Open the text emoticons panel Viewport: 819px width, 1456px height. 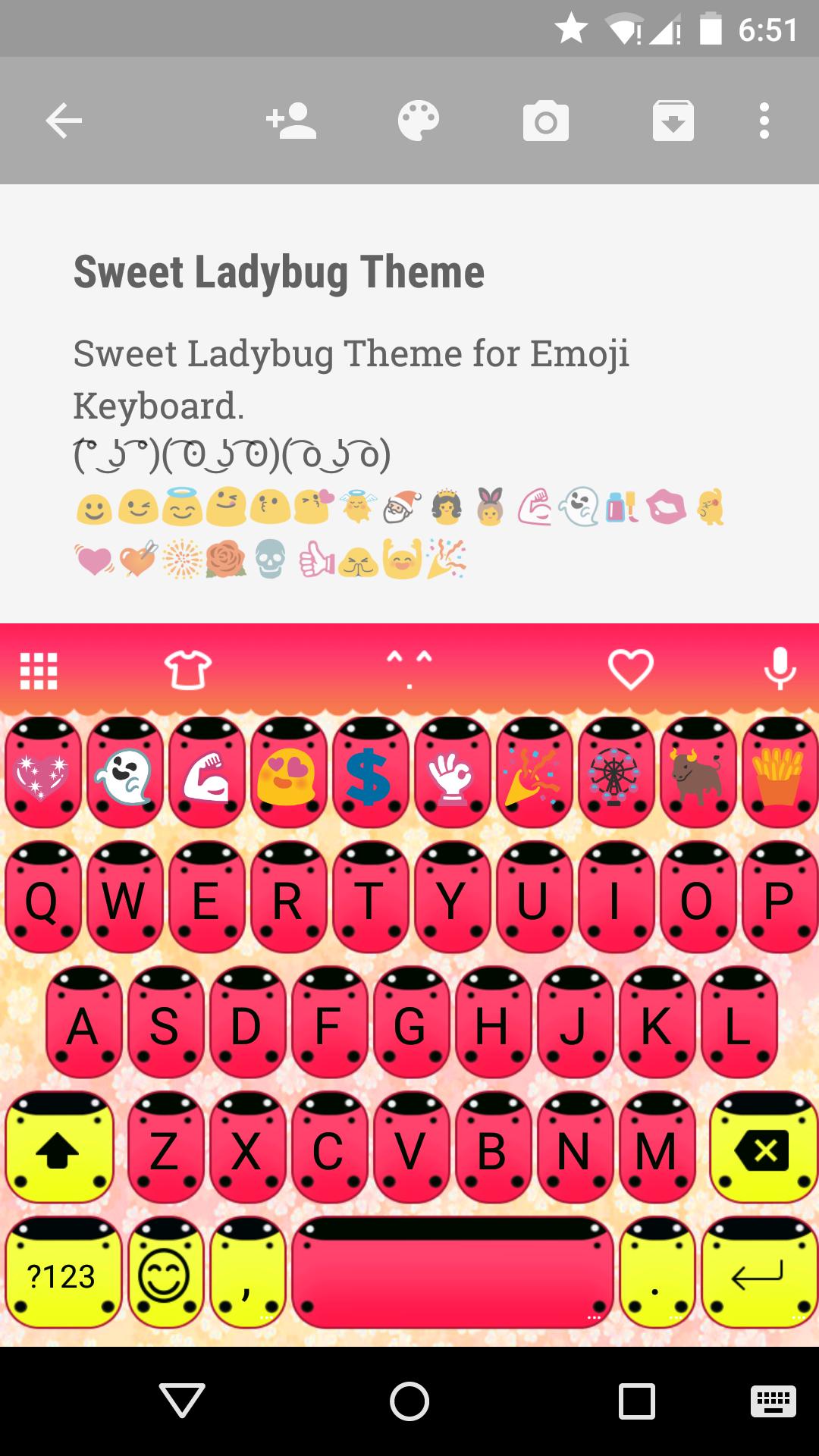click(x=409, y=670)
